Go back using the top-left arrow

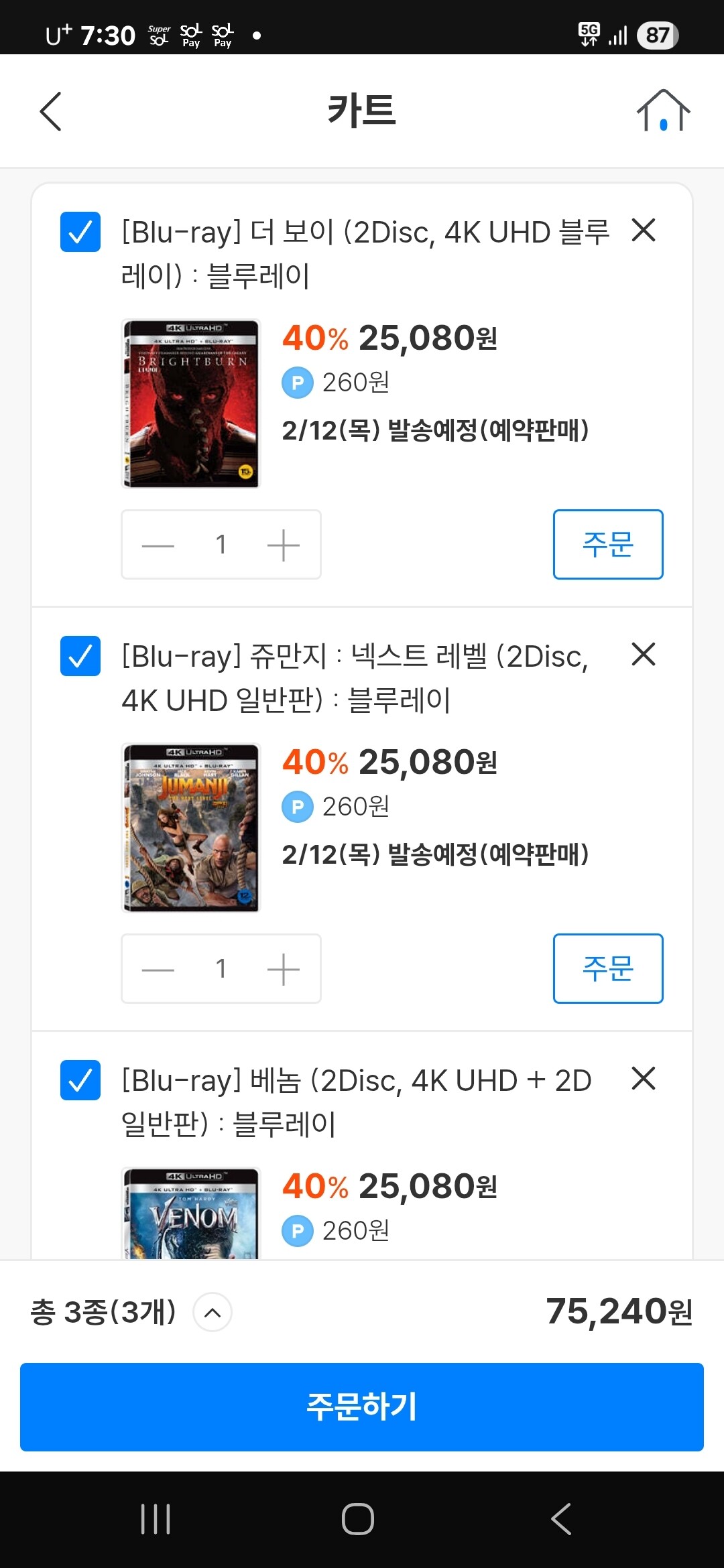[x=51, y=111]
